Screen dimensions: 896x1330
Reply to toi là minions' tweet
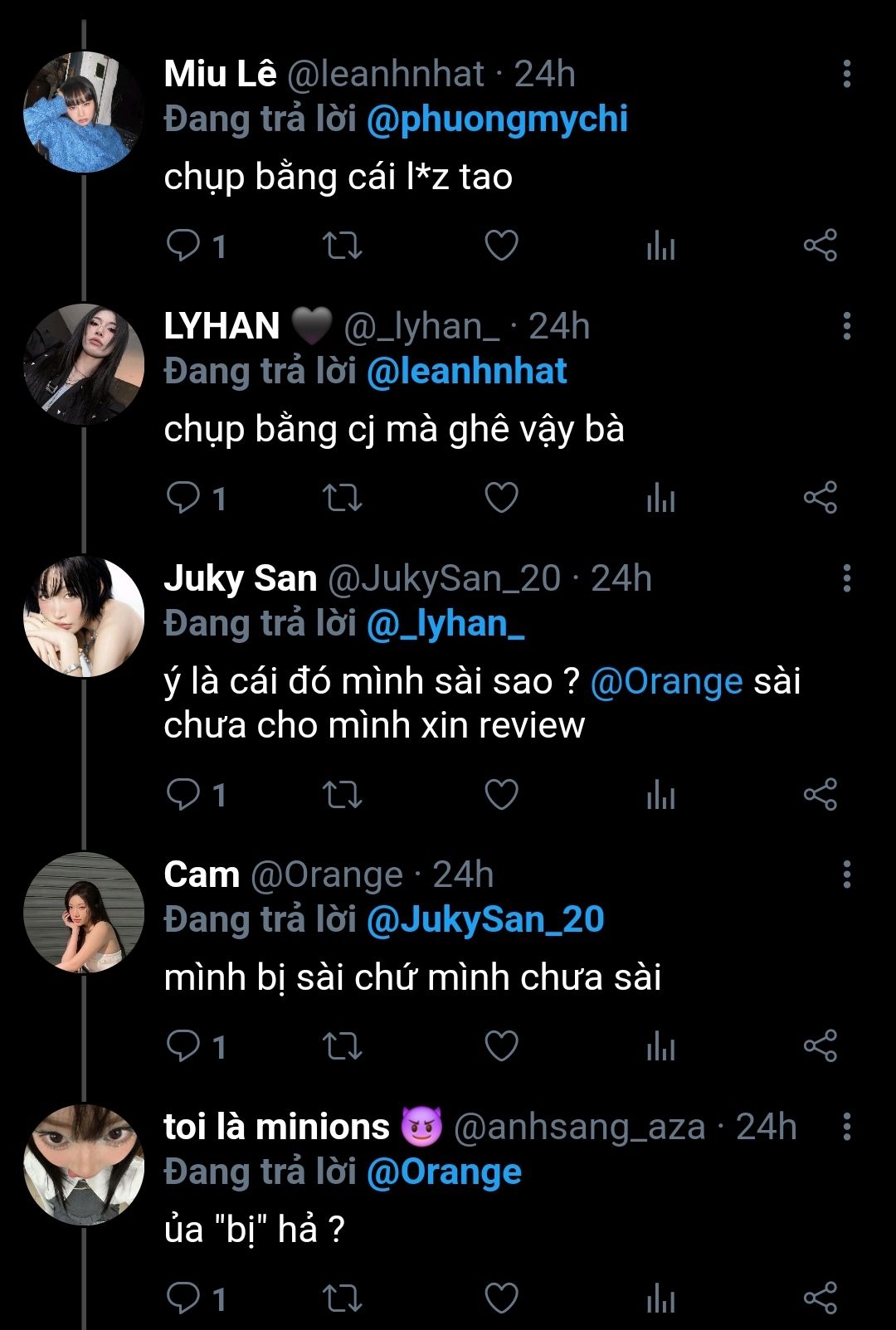pyautogui.click(x=184, y=1298)
